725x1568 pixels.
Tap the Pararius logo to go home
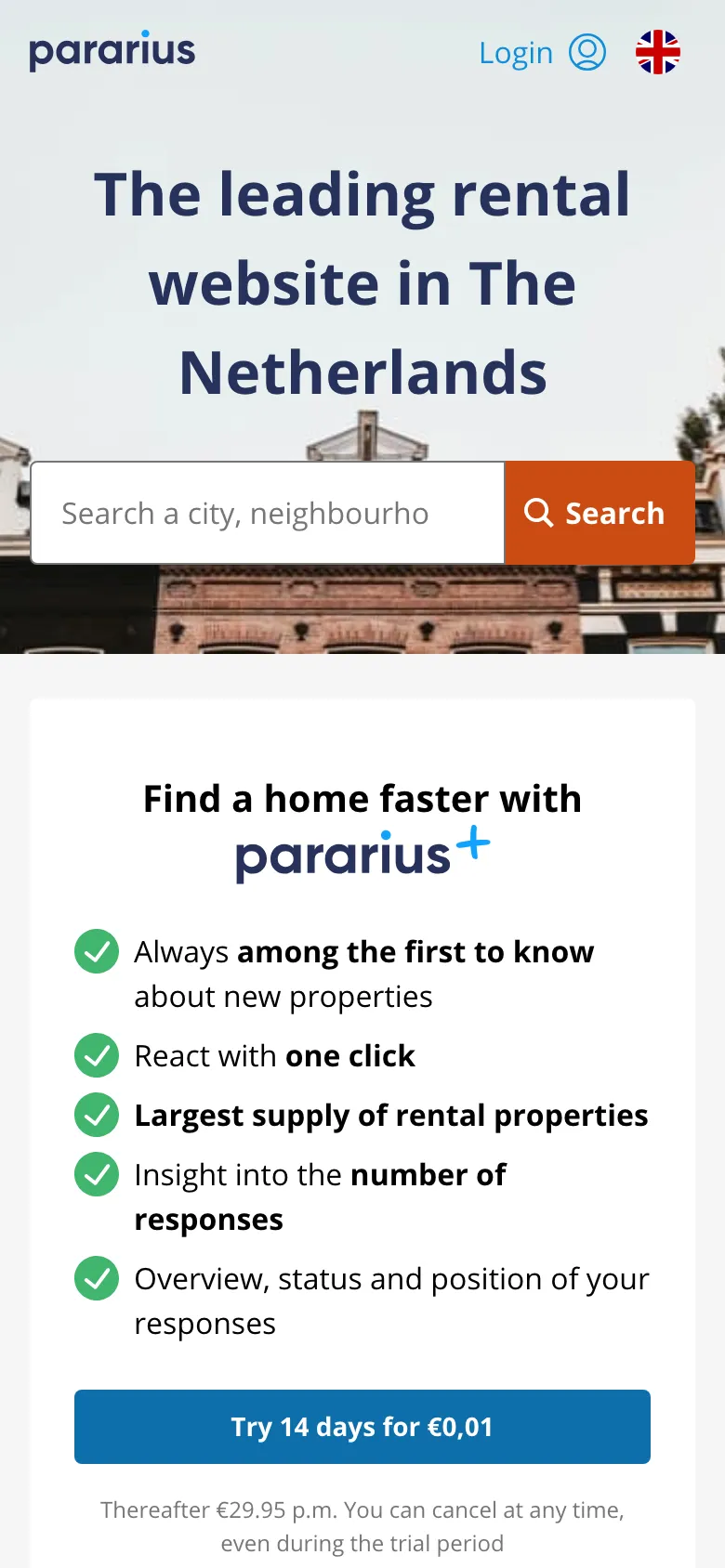112,51
